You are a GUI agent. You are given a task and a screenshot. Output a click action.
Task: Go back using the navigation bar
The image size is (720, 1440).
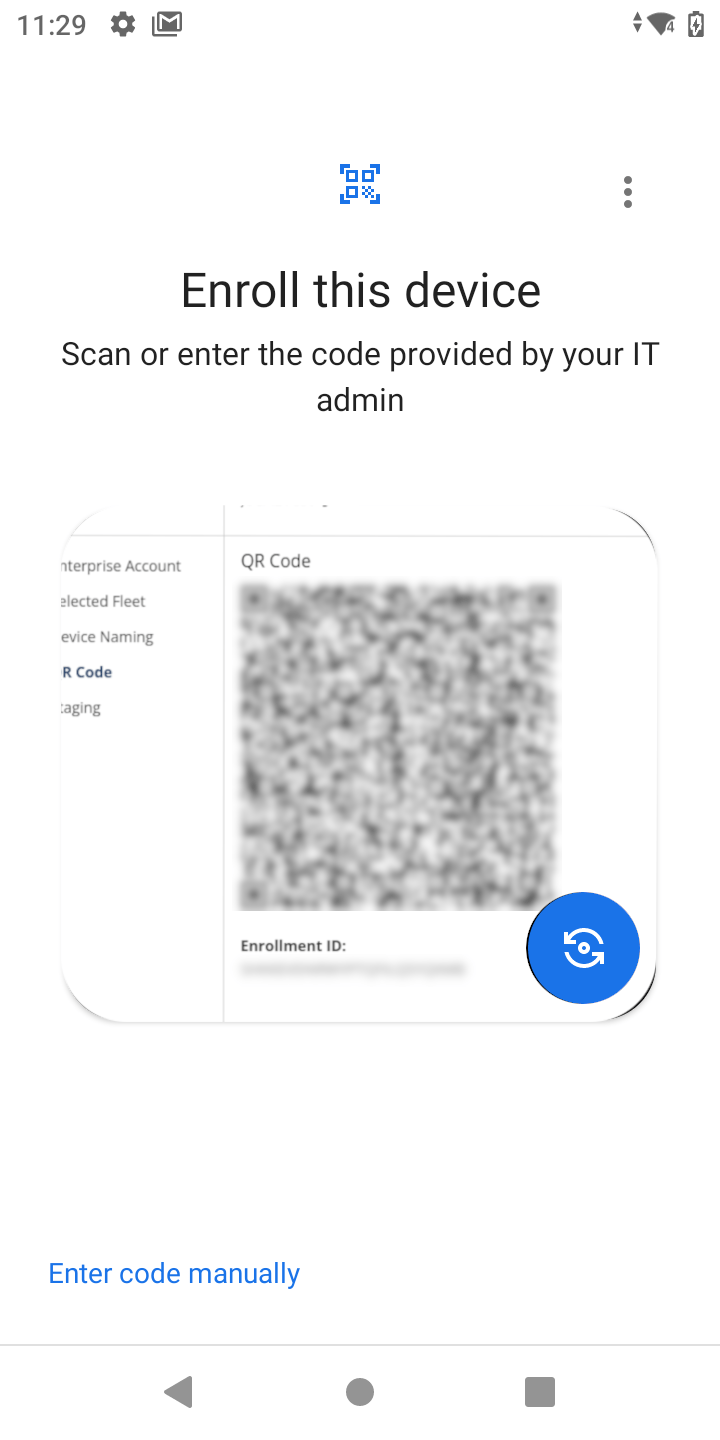(x=180, y=1391)
